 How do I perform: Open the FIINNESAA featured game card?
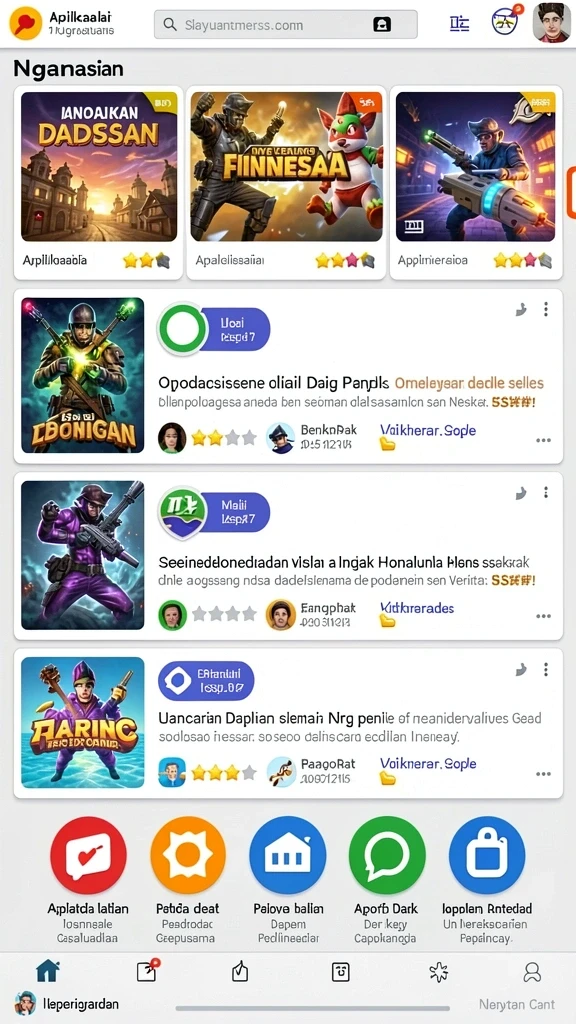pos(286,183)
